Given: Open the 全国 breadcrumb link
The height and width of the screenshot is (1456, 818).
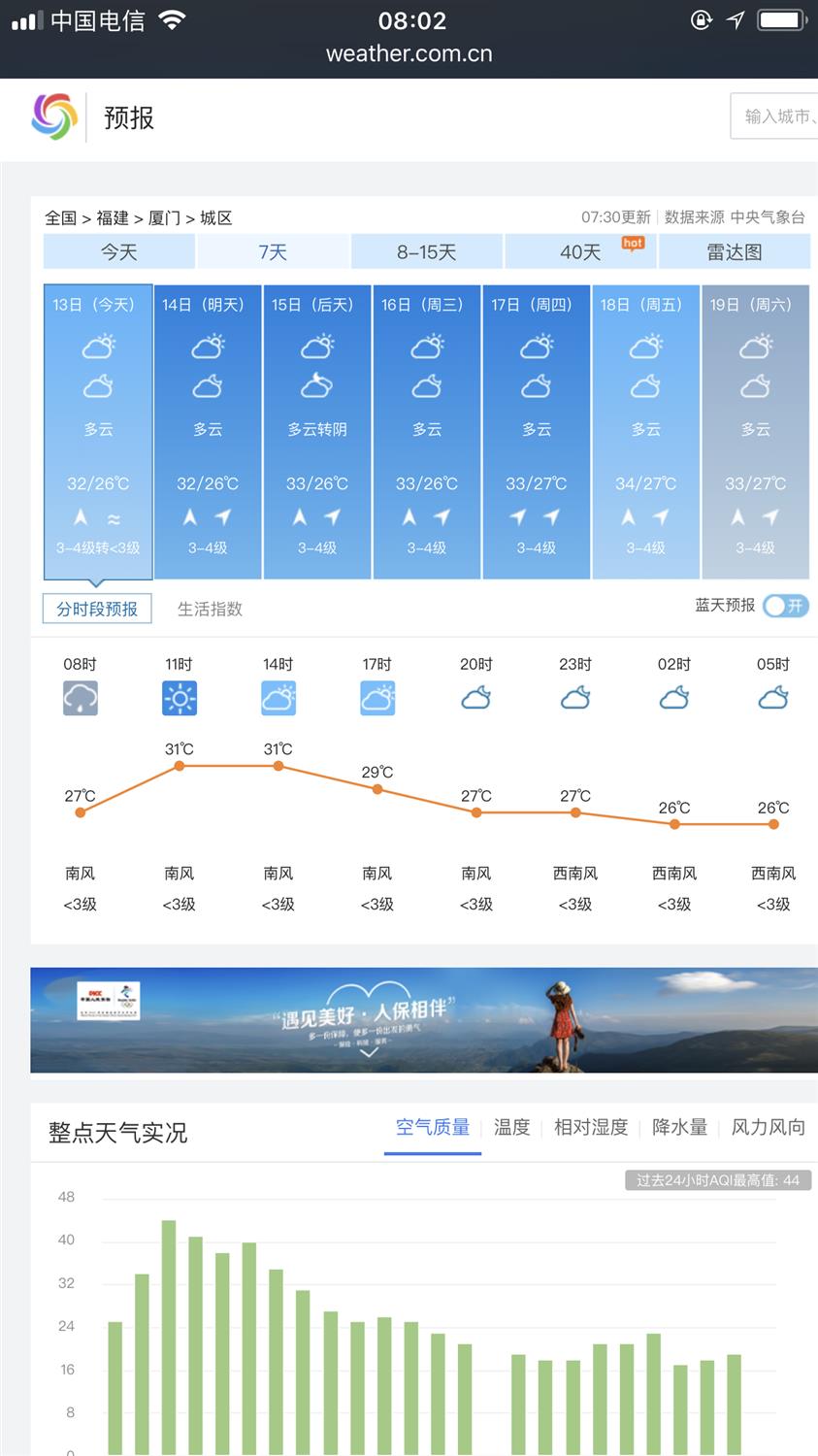Looking at the screenshot, I should pos(60,217).
